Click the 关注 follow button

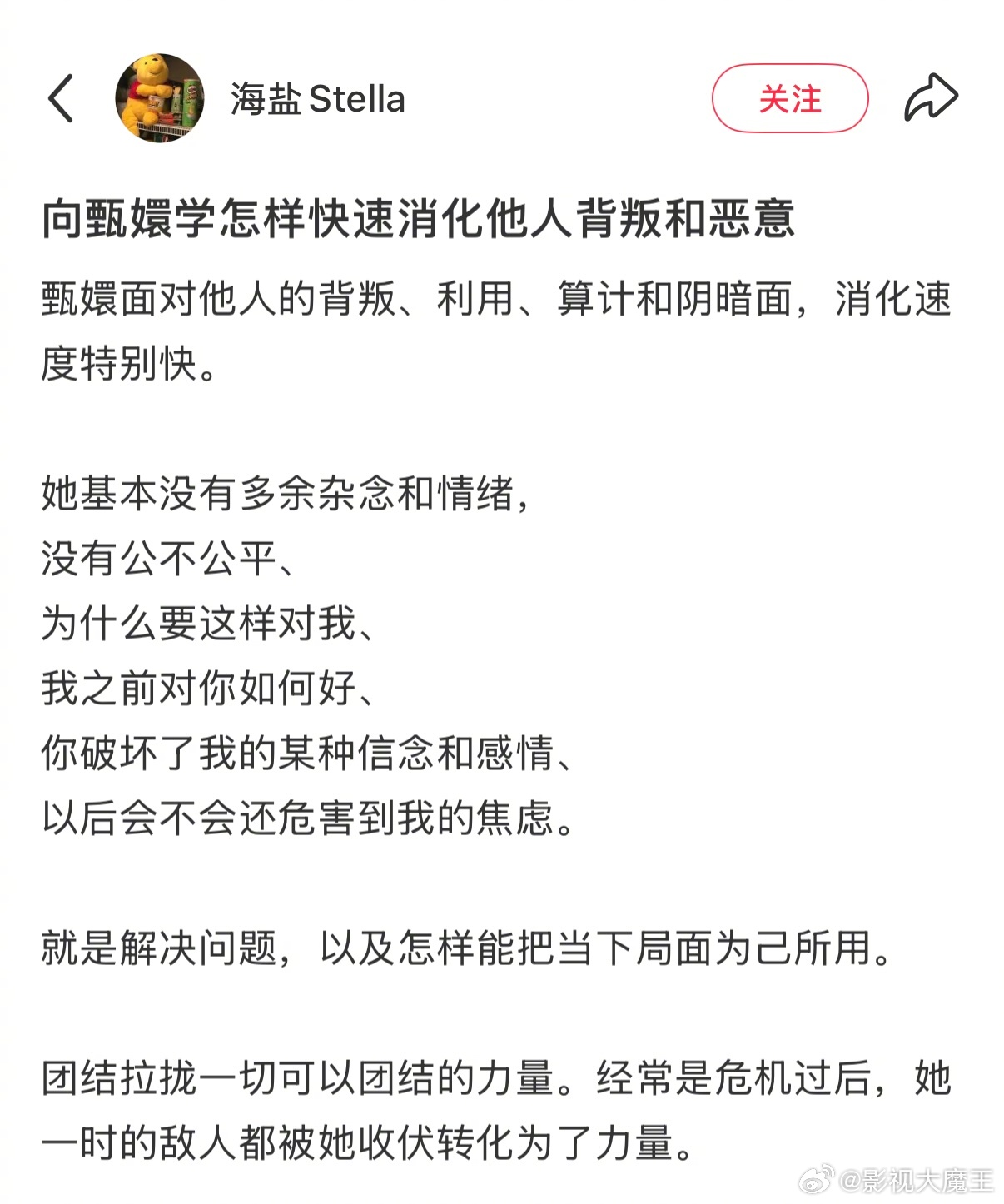(x=788, y=99)
